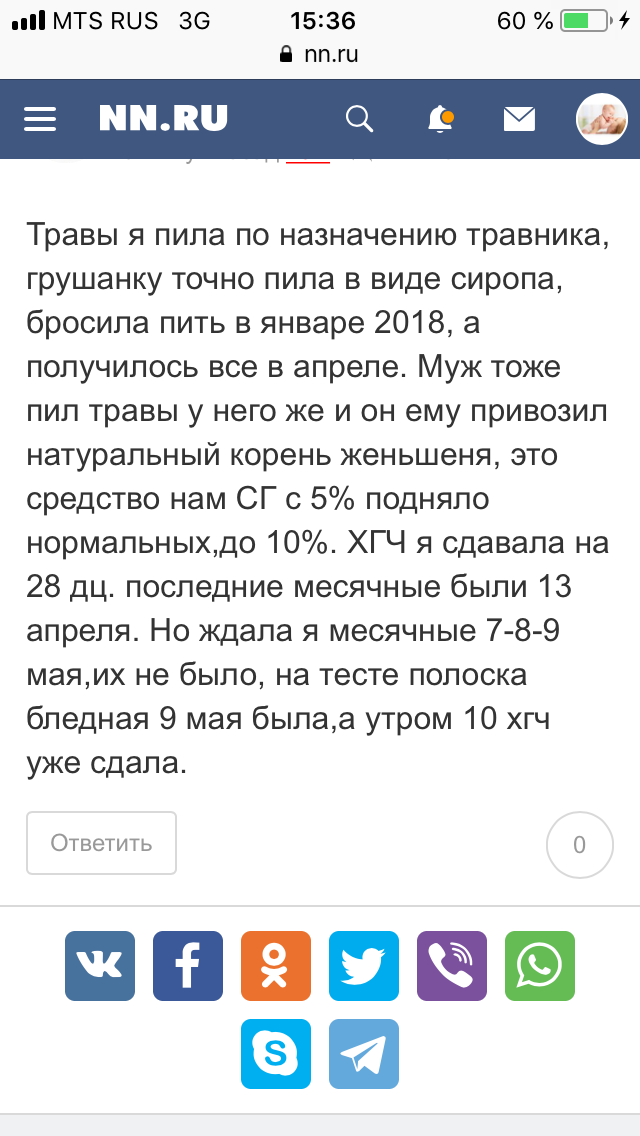Open the search magnifier icon
The image size is (640, 1136).
[x=358, y=119]
